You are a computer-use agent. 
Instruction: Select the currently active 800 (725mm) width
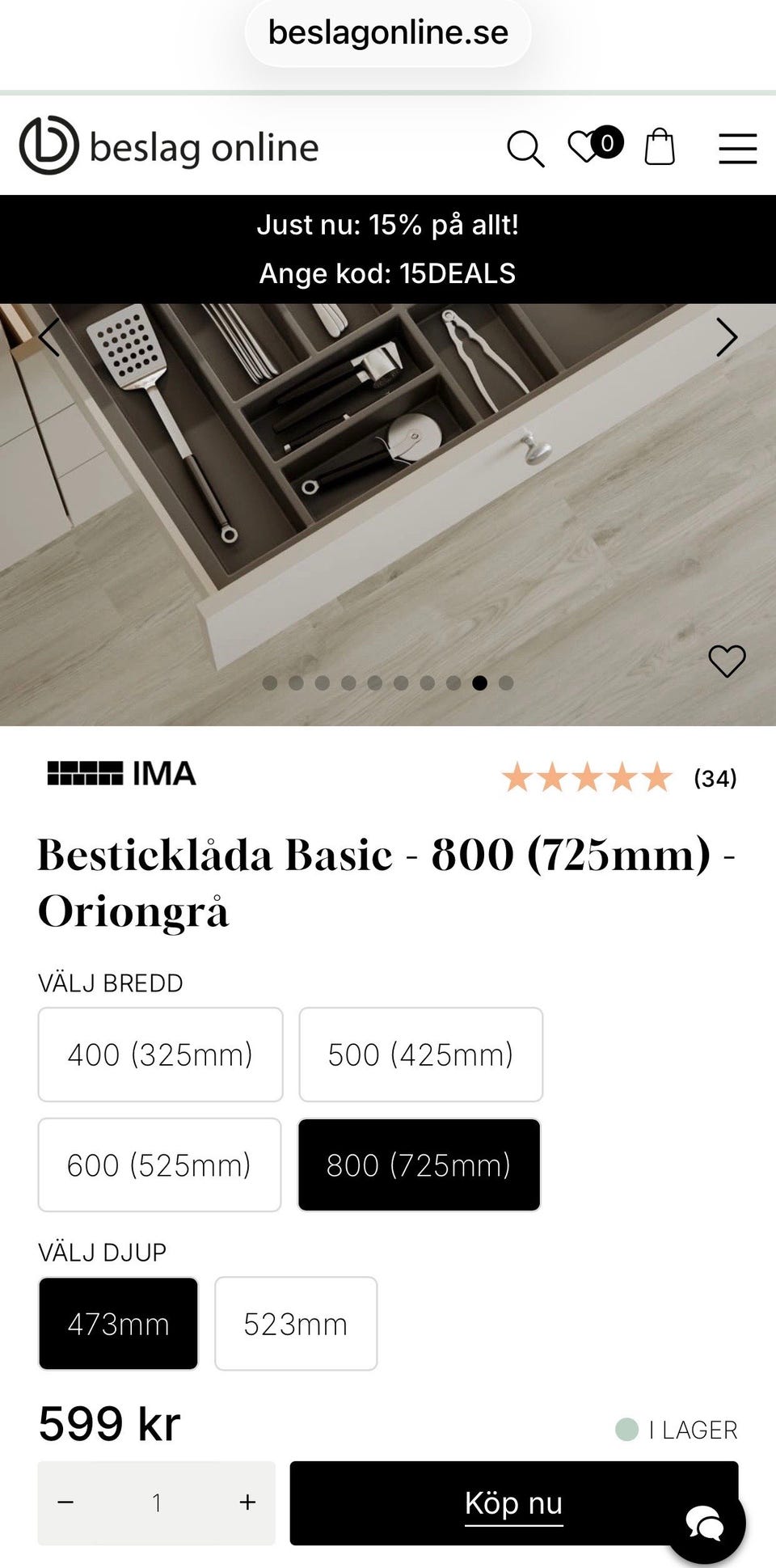tap(418, 1165)
